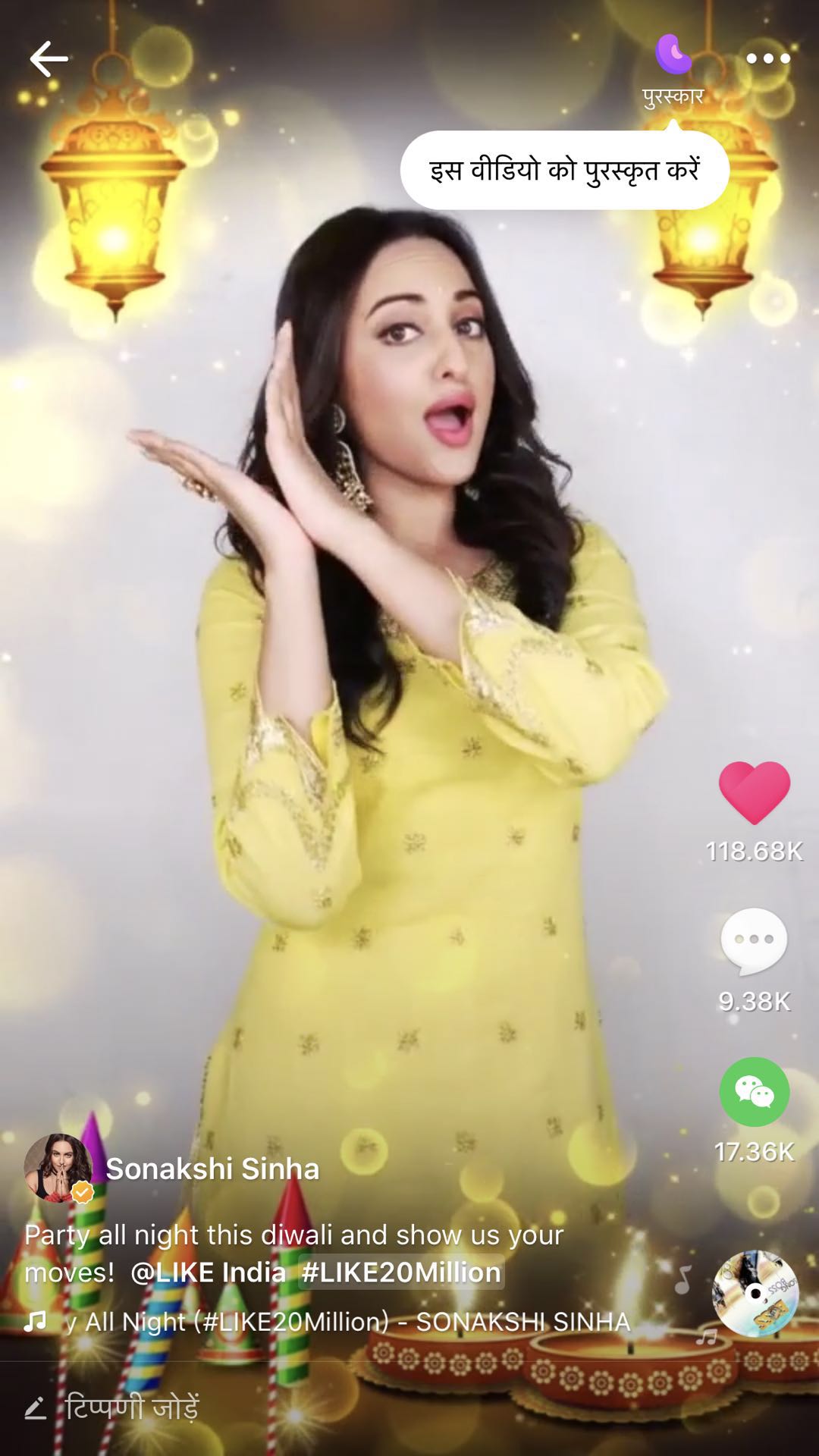Share the video via the WeChat icon
The width and height of the screenshot is (819, 1456).
pyautogui.click(x=755, y=1092)
